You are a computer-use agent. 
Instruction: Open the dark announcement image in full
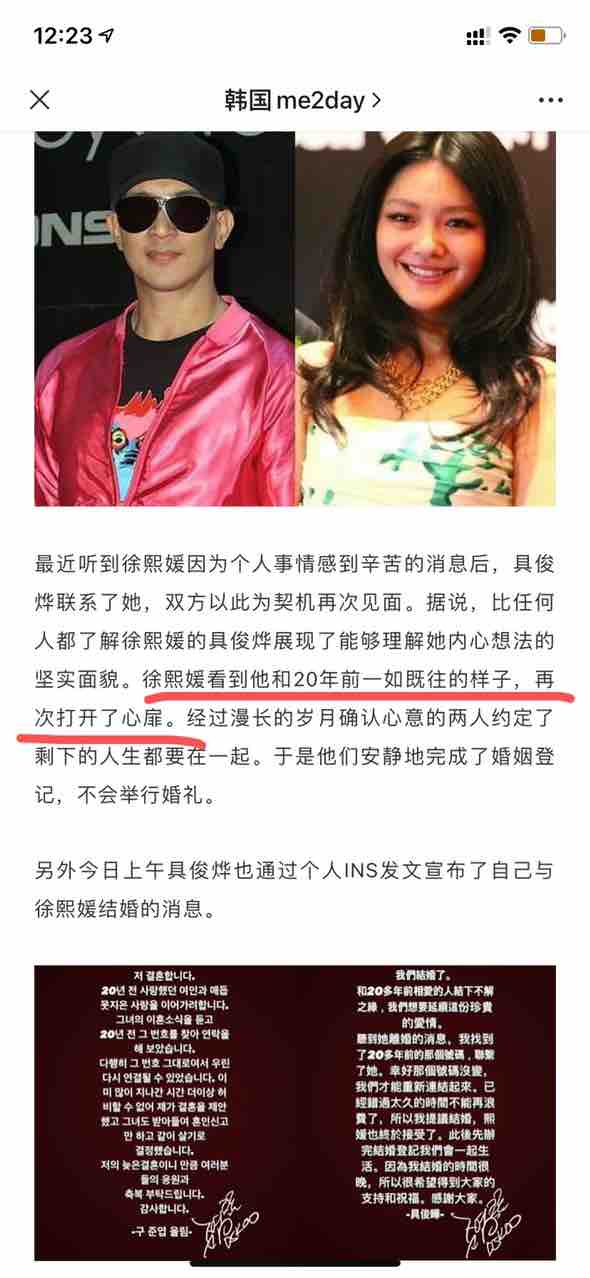pyautogui.click(x=295, y=1112)
